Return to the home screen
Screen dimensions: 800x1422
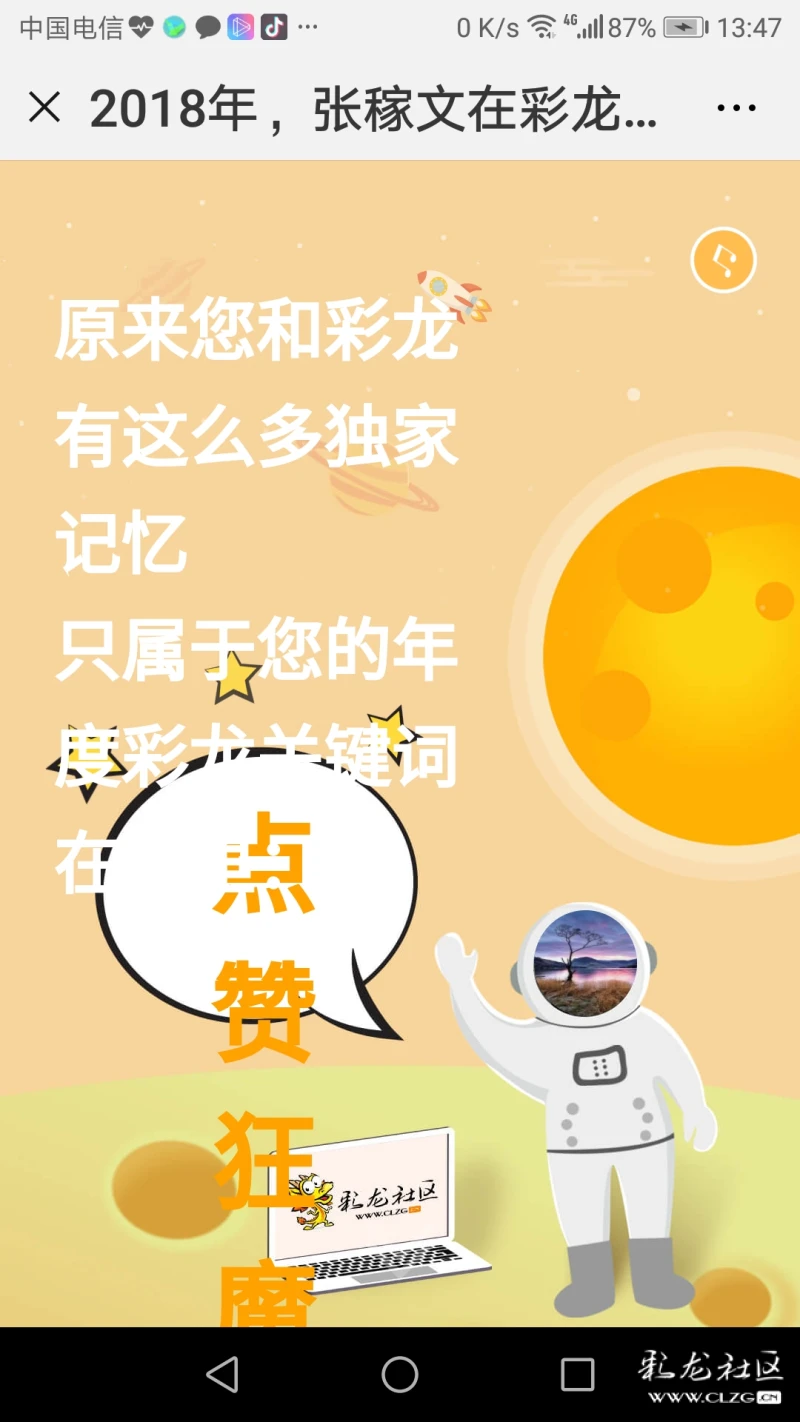[400, 1374]
